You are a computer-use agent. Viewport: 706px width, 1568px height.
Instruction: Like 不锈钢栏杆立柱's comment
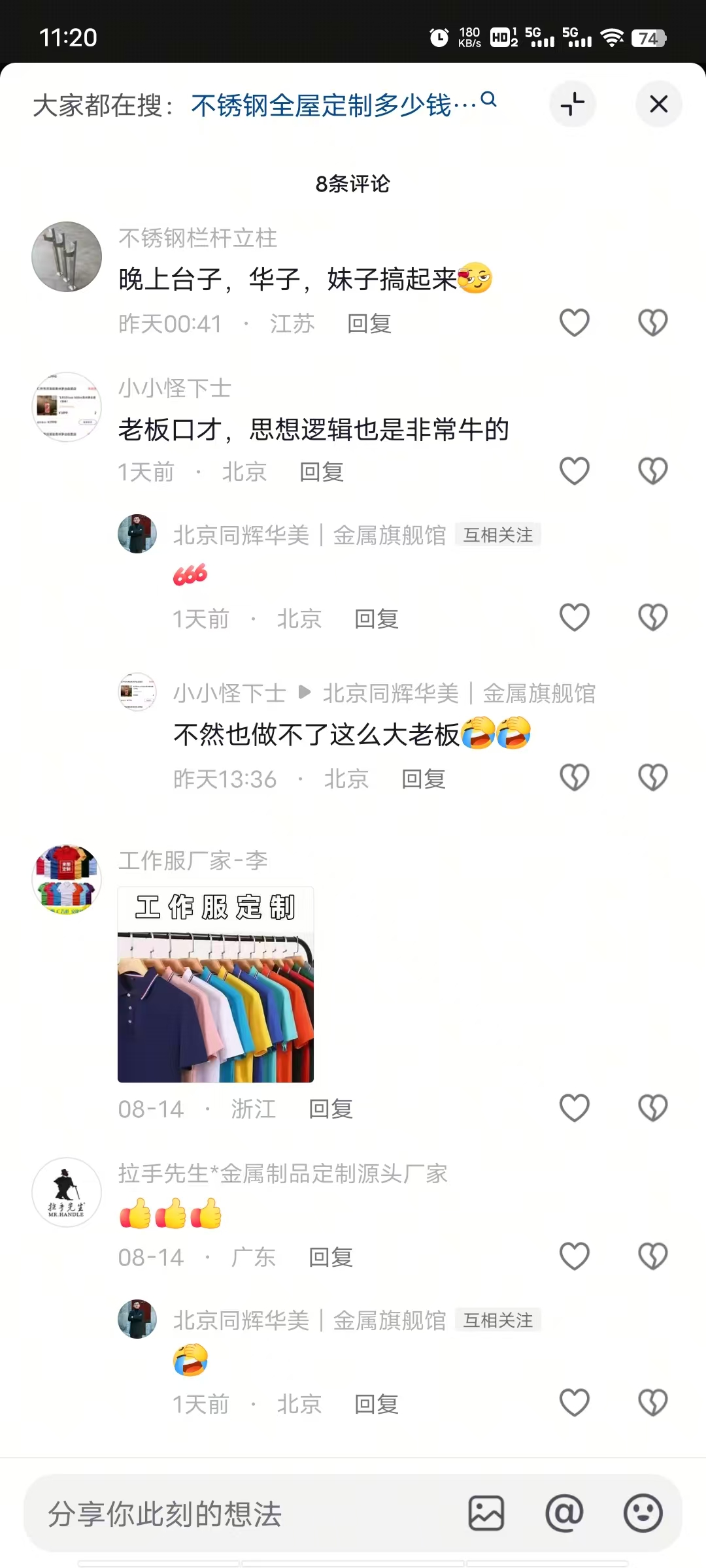click(575, 323)
